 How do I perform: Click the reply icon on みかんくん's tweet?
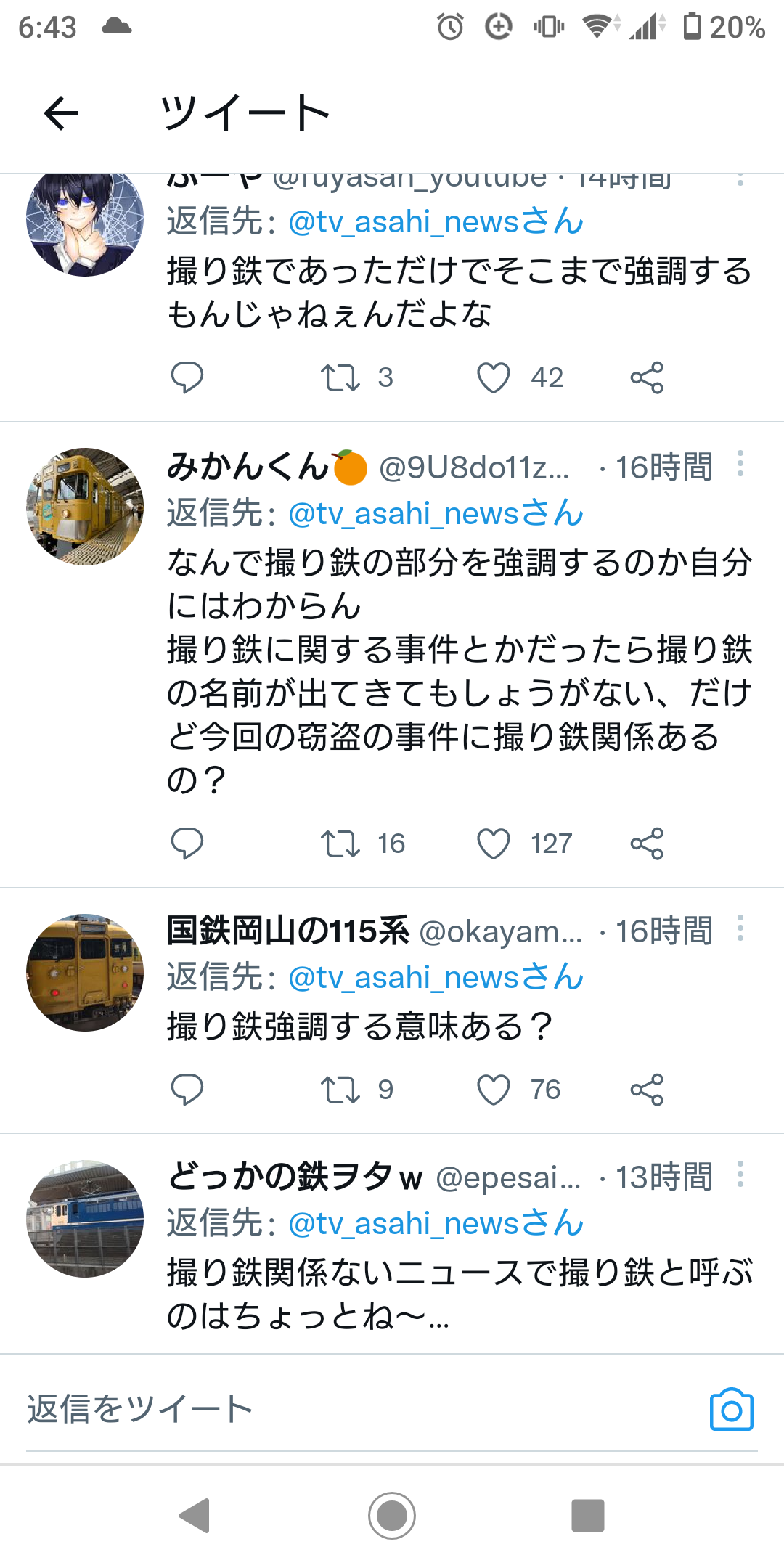(x=188, y=842)
